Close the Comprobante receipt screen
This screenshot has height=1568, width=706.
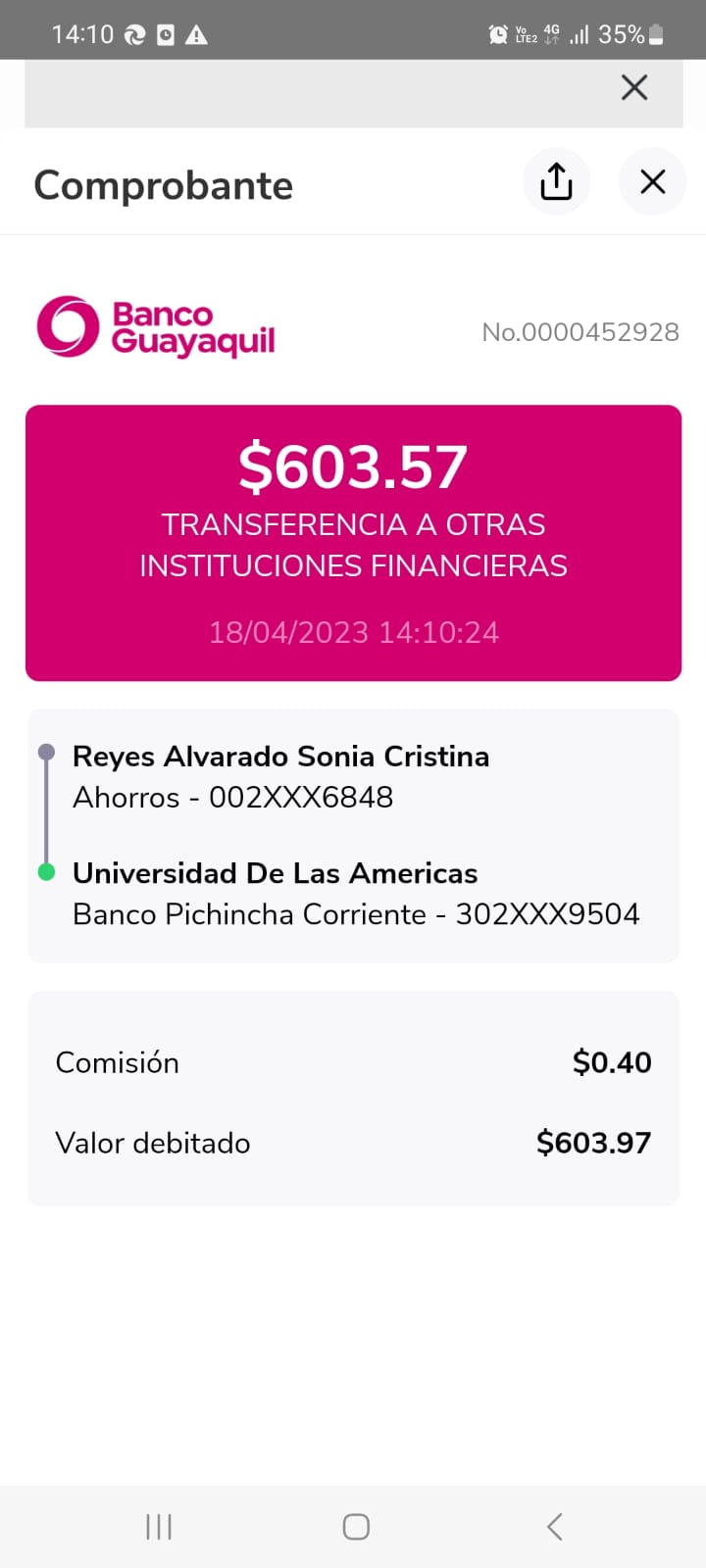point(652,181)
